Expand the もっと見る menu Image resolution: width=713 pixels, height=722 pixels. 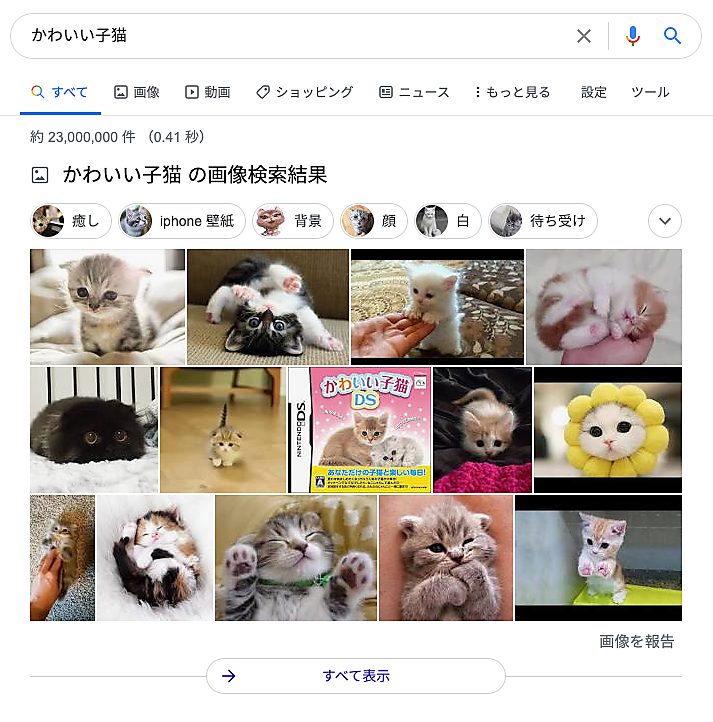[512, 92]
